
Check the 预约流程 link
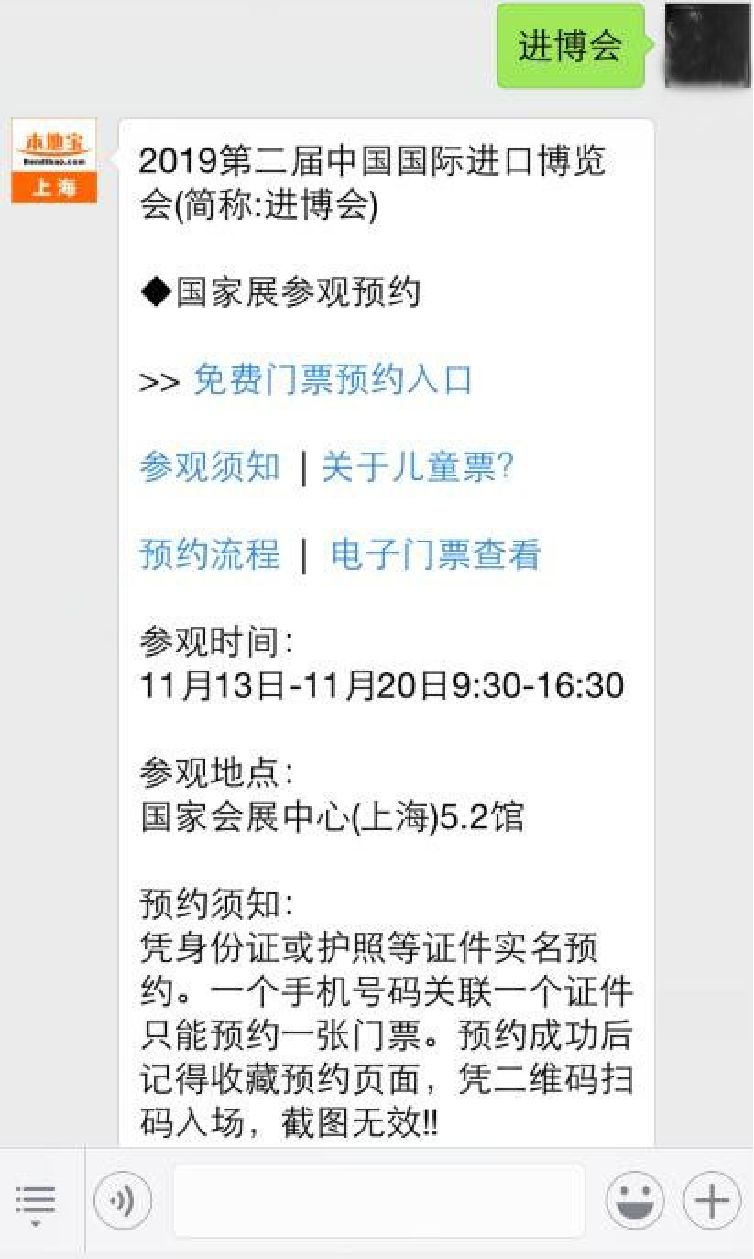[x=209, y=554]
